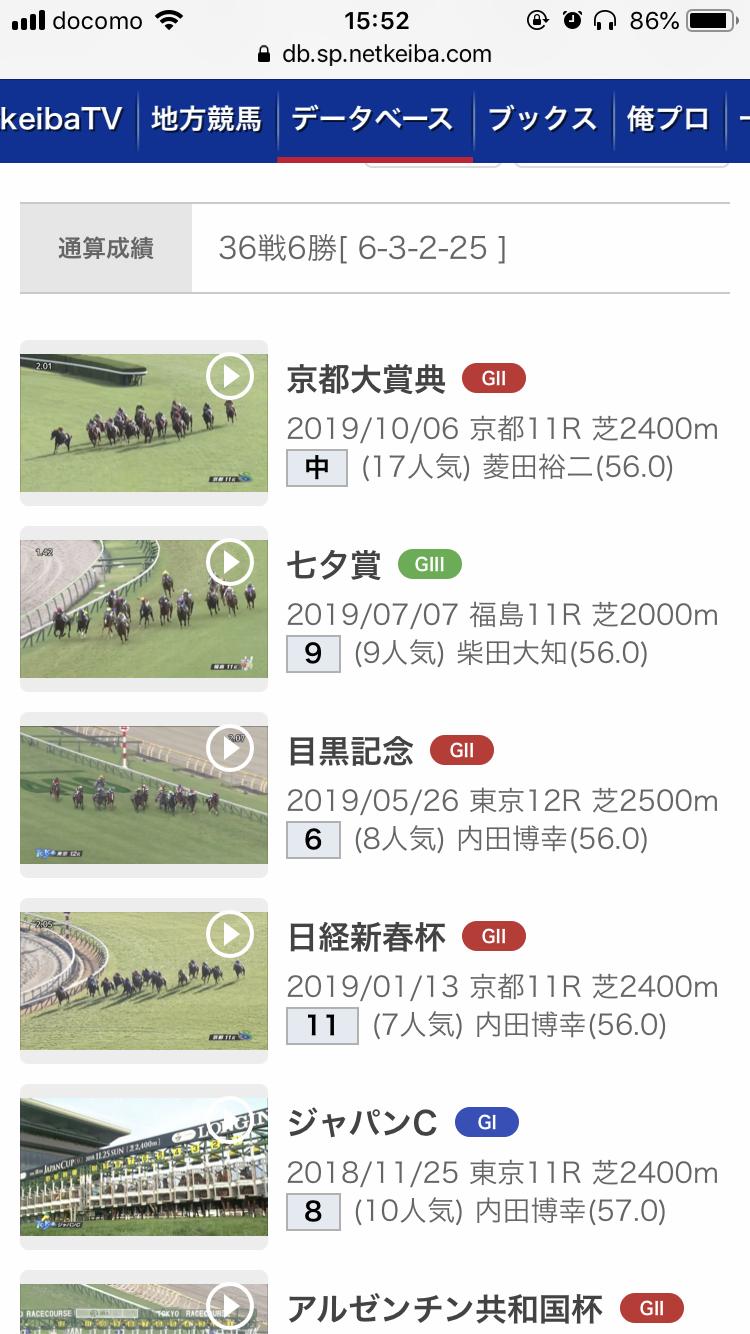Image resolution: width=750 pixels, height=1334 pixels.
Task: Switch to the 地方競馬 tab
Action: (x=206, y=120)
